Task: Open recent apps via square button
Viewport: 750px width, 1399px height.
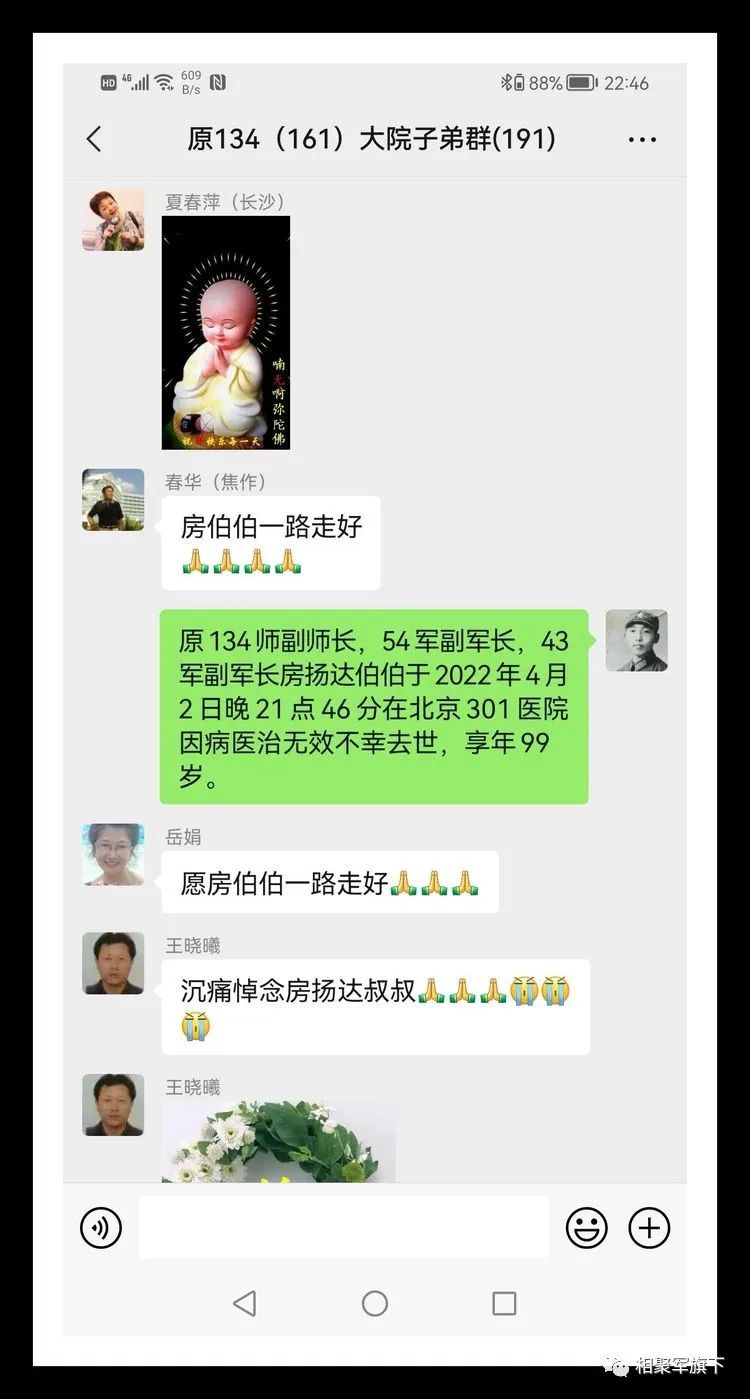Action: (x=504, y=1303)
